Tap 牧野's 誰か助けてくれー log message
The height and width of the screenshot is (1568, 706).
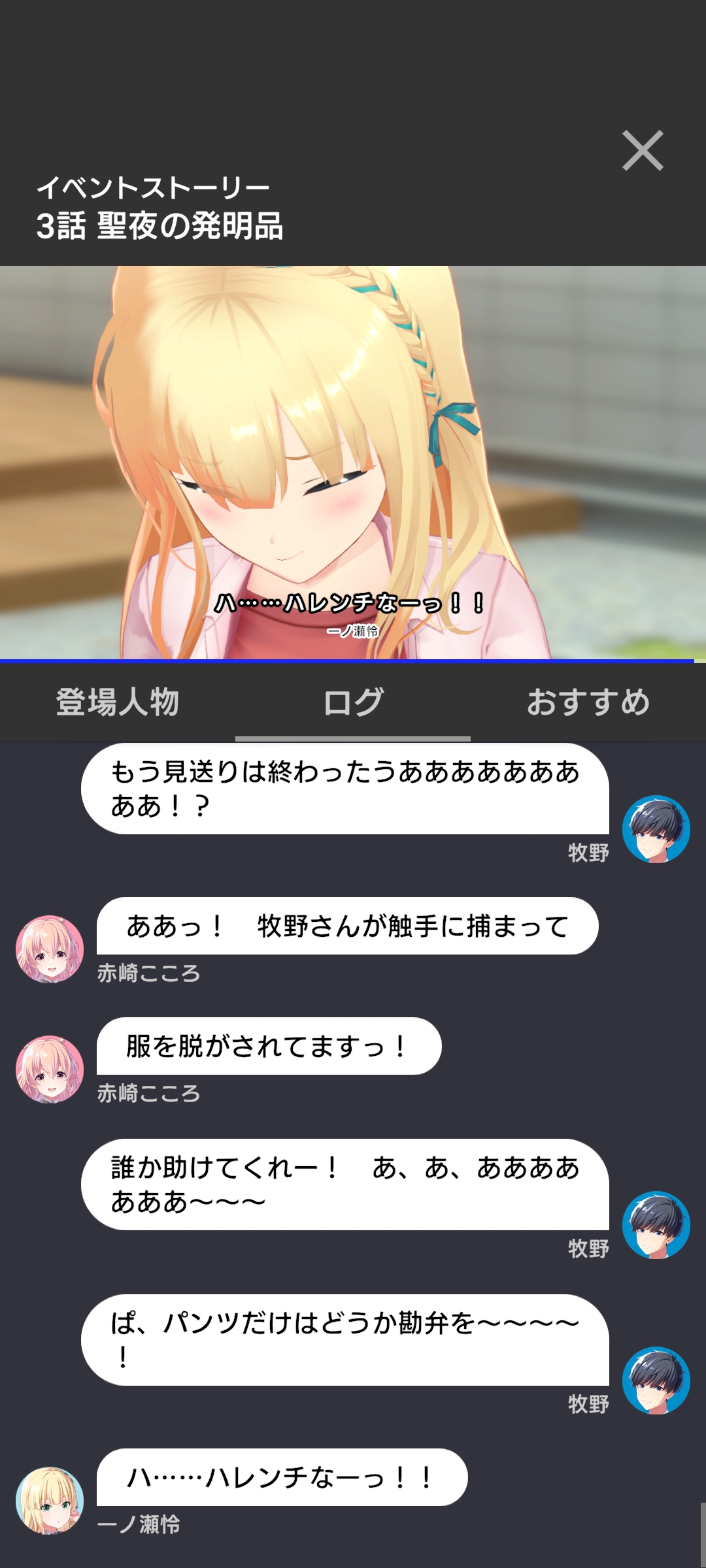[345, 1184]
